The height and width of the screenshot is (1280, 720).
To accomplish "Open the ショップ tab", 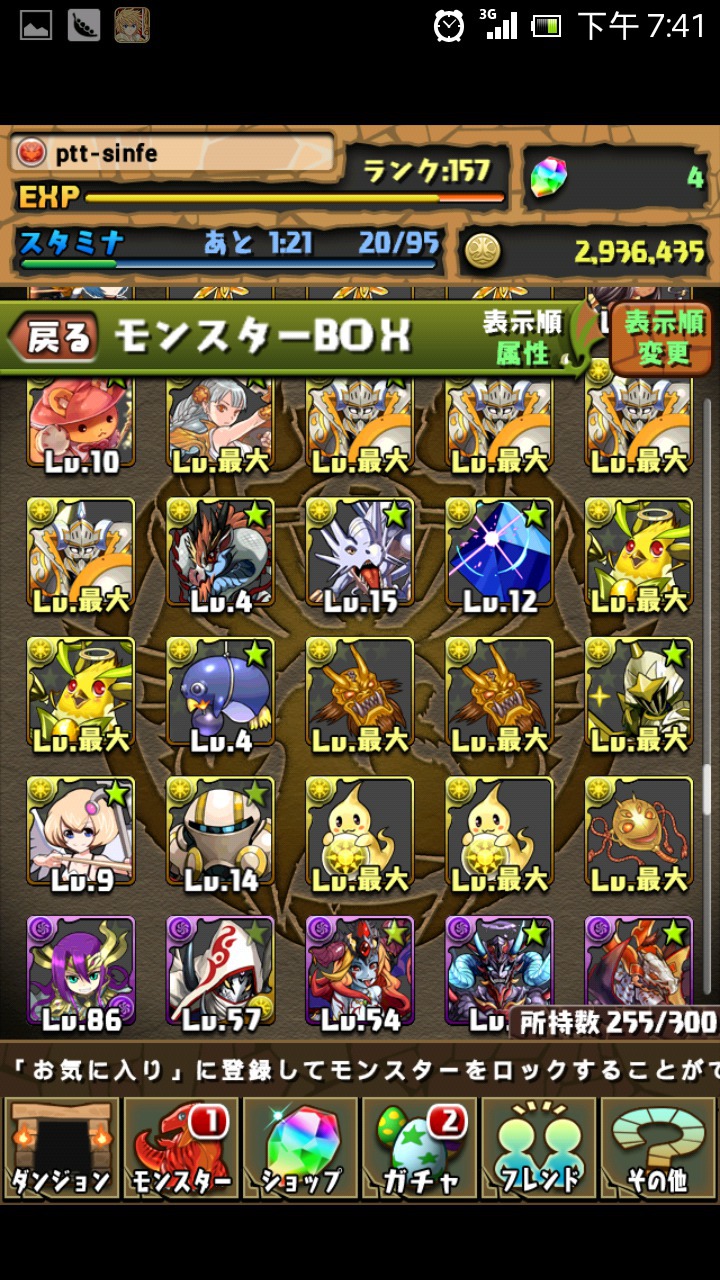I will (300, 1148).
